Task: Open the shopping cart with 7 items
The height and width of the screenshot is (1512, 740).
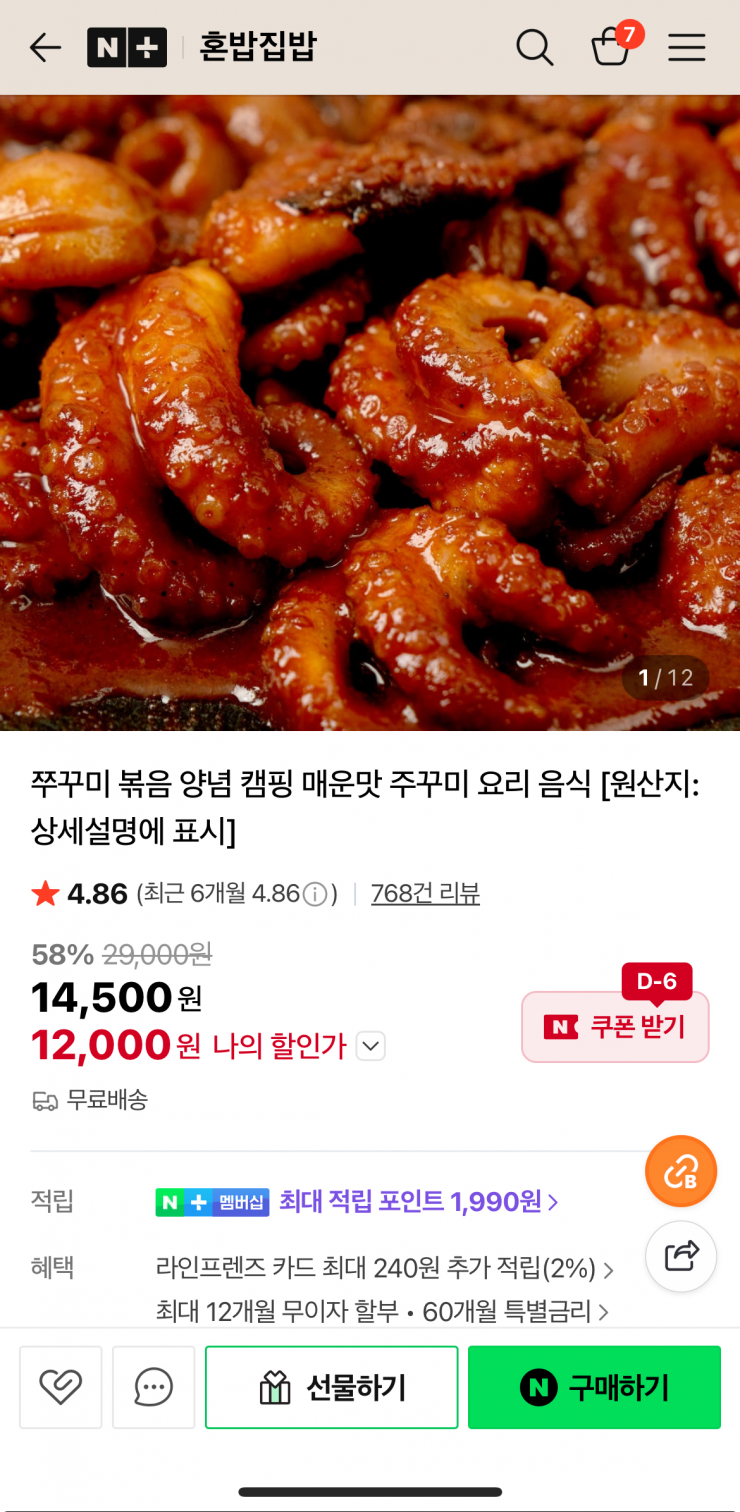Action: [612, 46]
